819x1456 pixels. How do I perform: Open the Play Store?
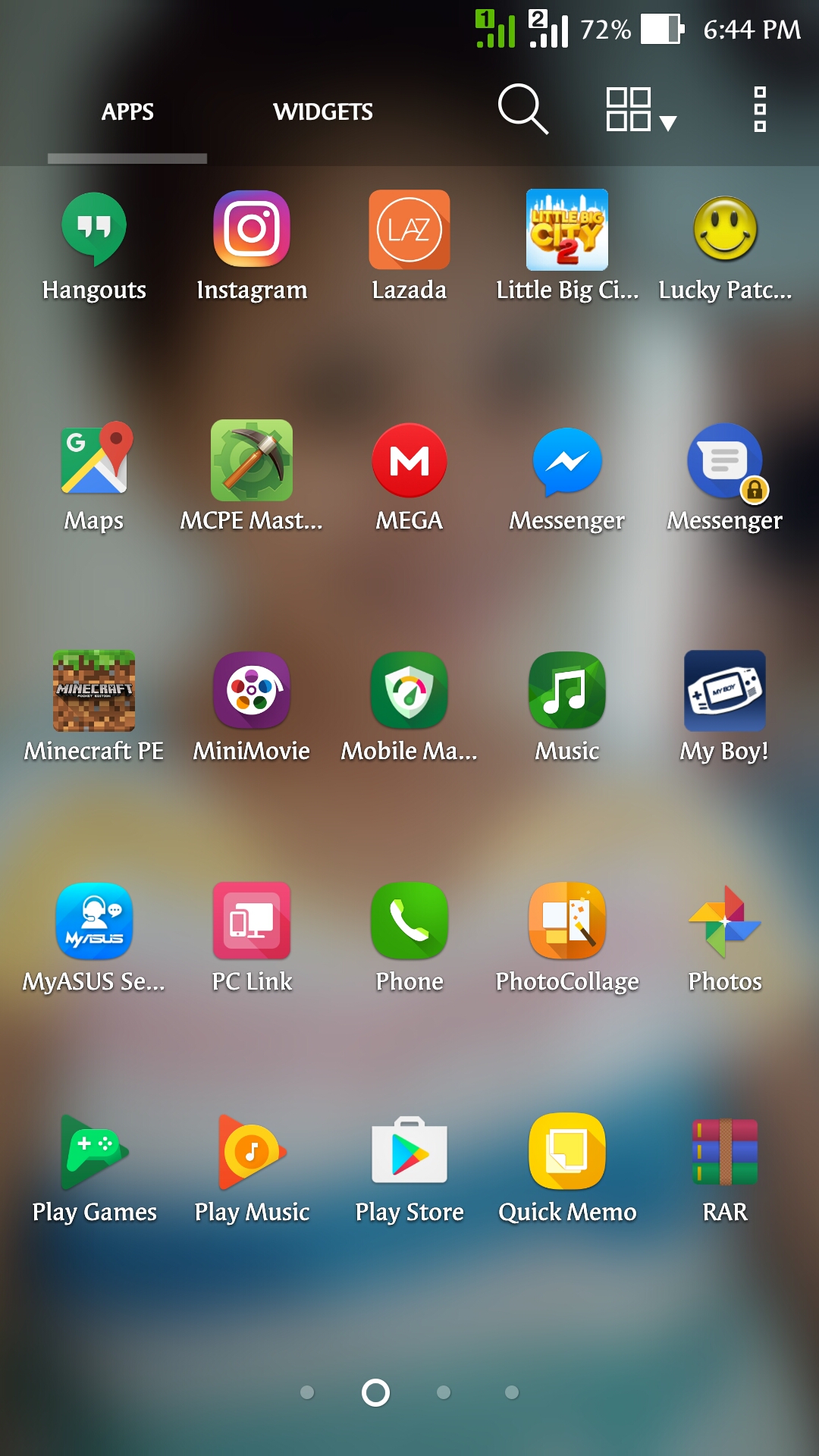(409, 1152)
